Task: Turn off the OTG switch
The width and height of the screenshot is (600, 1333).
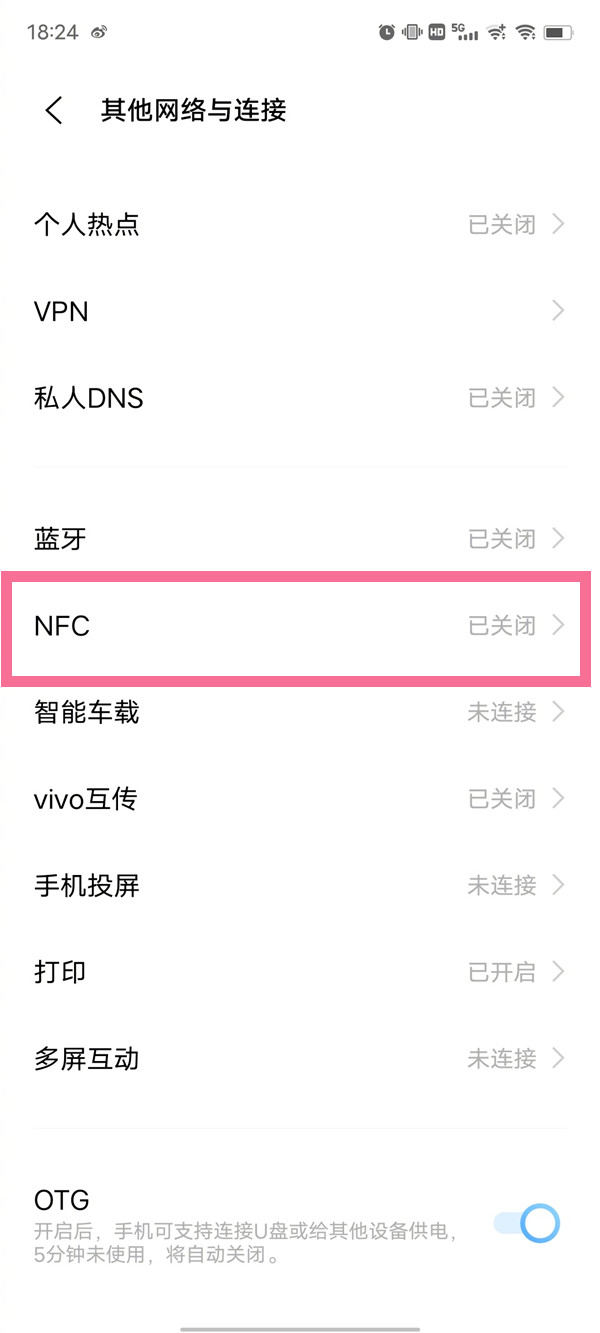Action: (527, 1223)
